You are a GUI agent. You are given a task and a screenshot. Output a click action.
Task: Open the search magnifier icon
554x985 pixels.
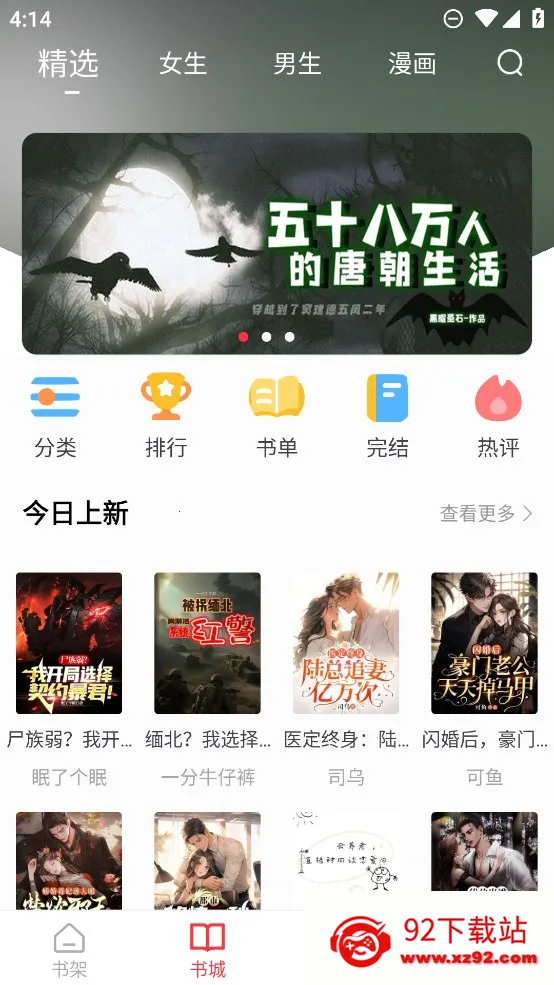point(510,63)
